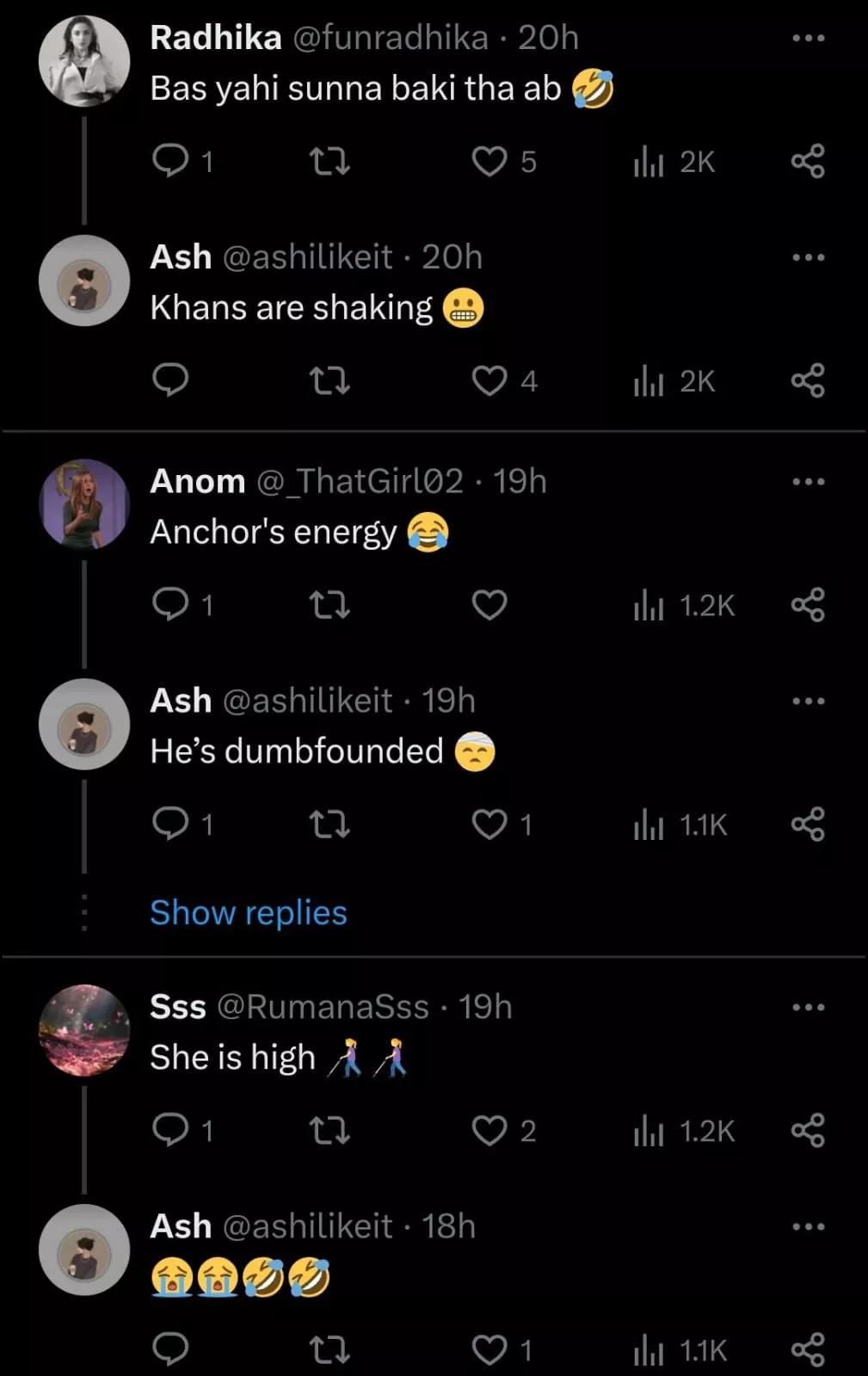Show replies under Ash's dumbfounded tweet
The image size is (868, 1376).
pyautogui.click(x=249, y=912)
